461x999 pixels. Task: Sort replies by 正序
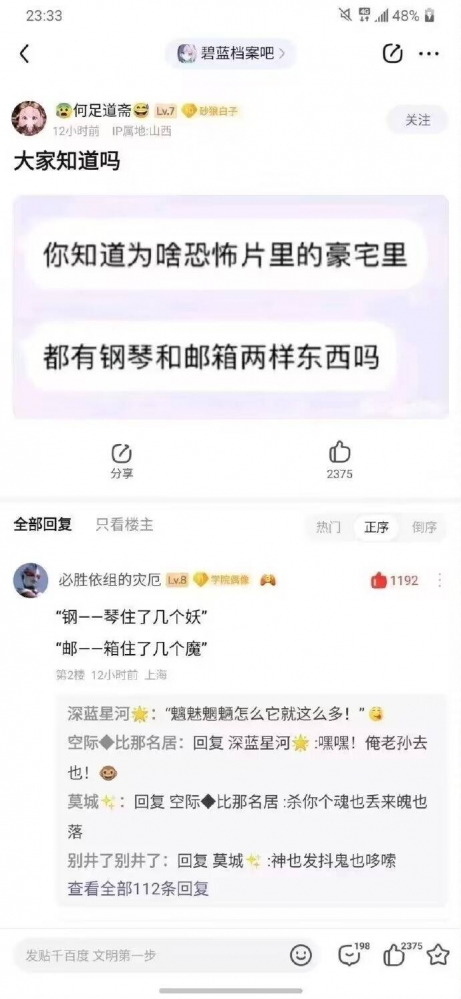point(376,528)
